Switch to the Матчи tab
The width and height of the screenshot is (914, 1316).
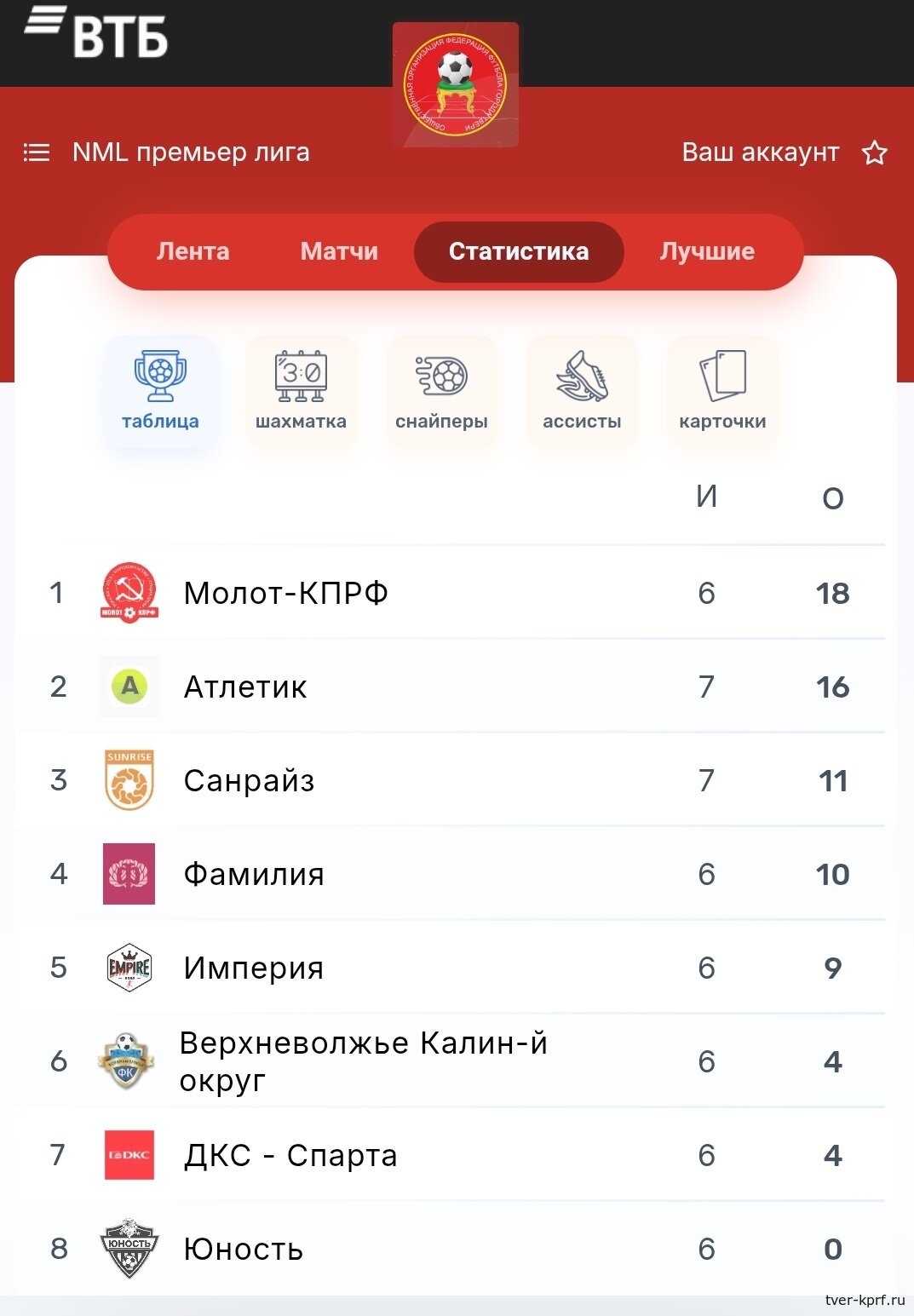tap(339, 251)
